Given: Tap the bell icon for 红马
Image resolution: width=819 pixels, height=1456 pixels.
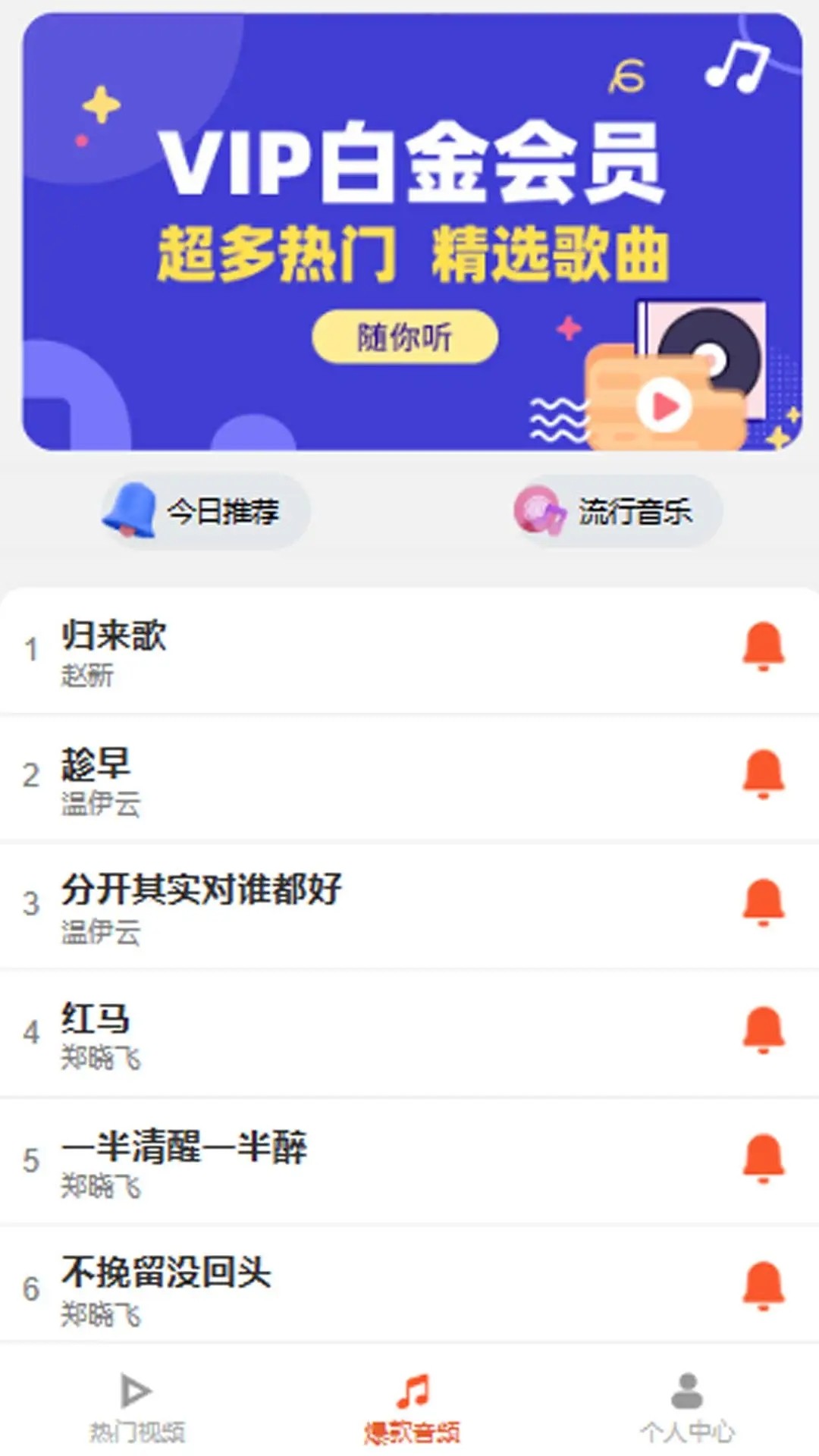Looking at the screenshot, I should coord(763,1030).
